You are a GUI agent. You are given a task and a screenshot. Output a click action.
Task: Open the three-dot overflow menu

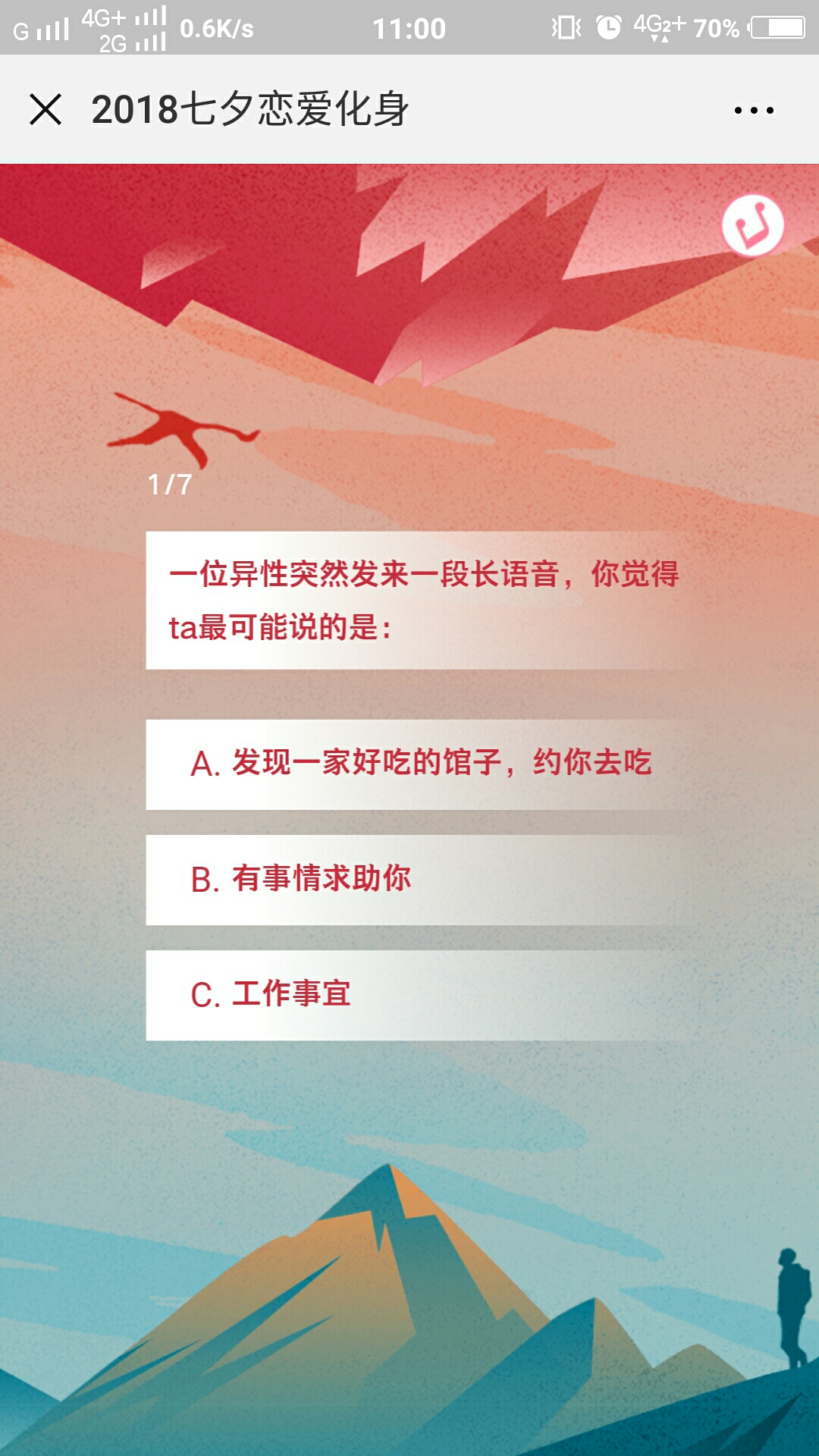tap(754, 110)
